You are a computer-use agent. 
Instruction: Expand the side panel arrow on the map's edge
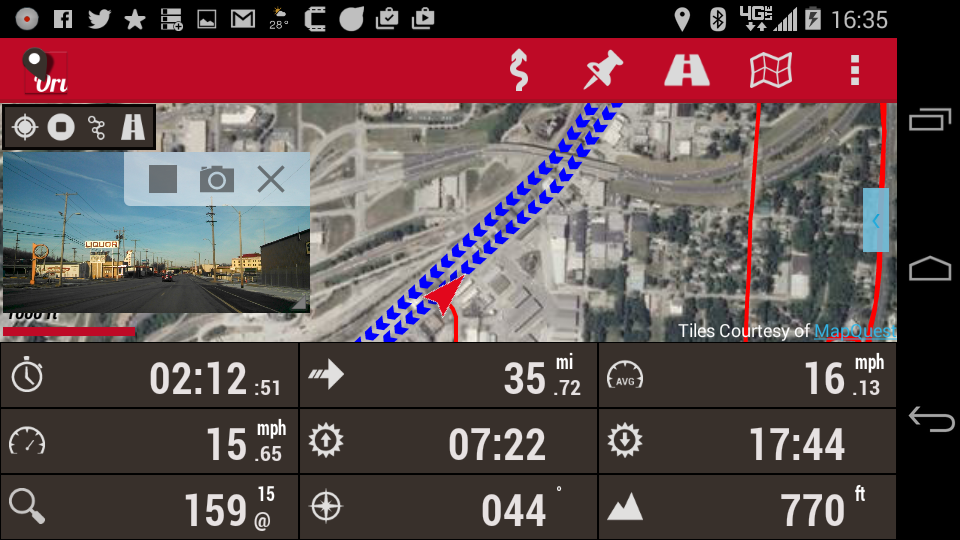[x=875, y=220]
